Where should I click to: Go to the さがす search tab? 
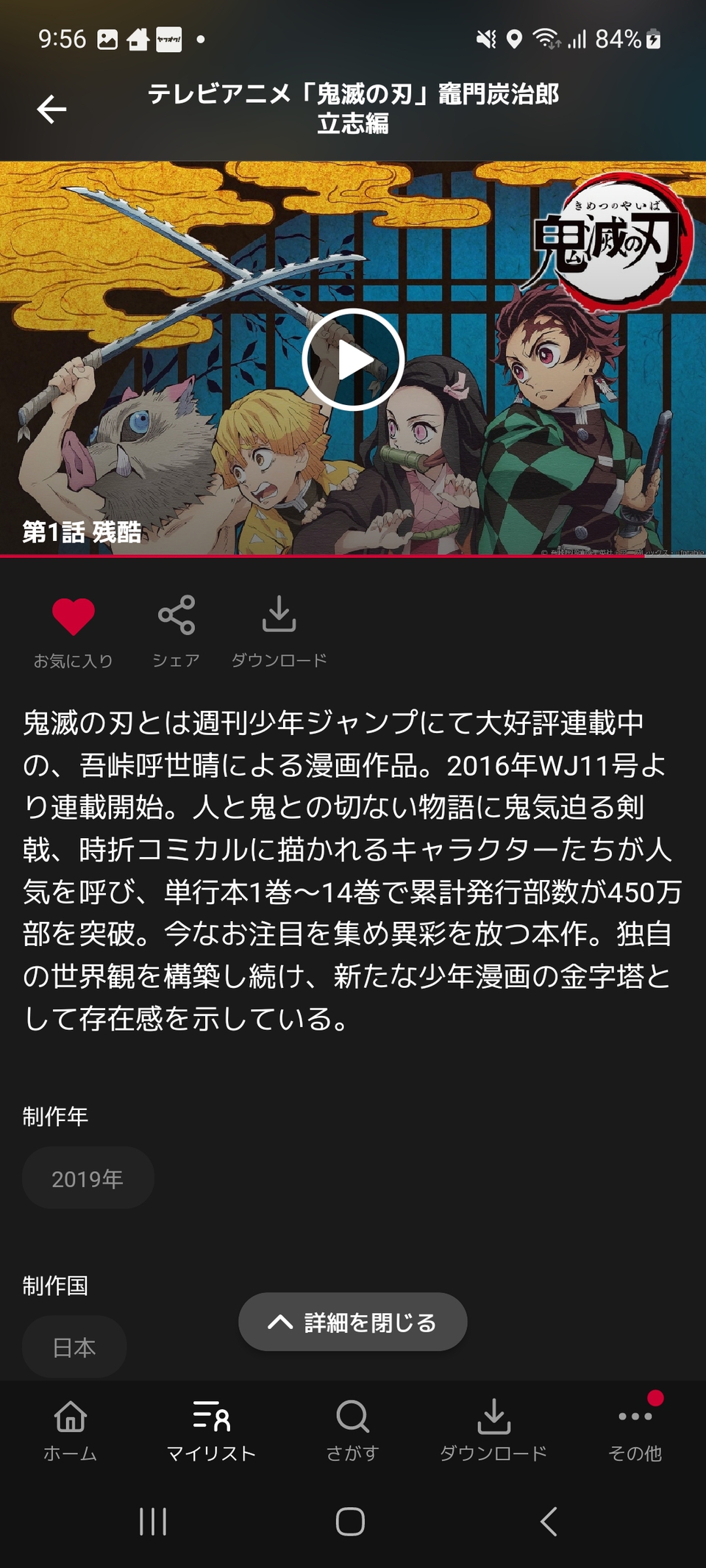click(x=353, y=1430)
